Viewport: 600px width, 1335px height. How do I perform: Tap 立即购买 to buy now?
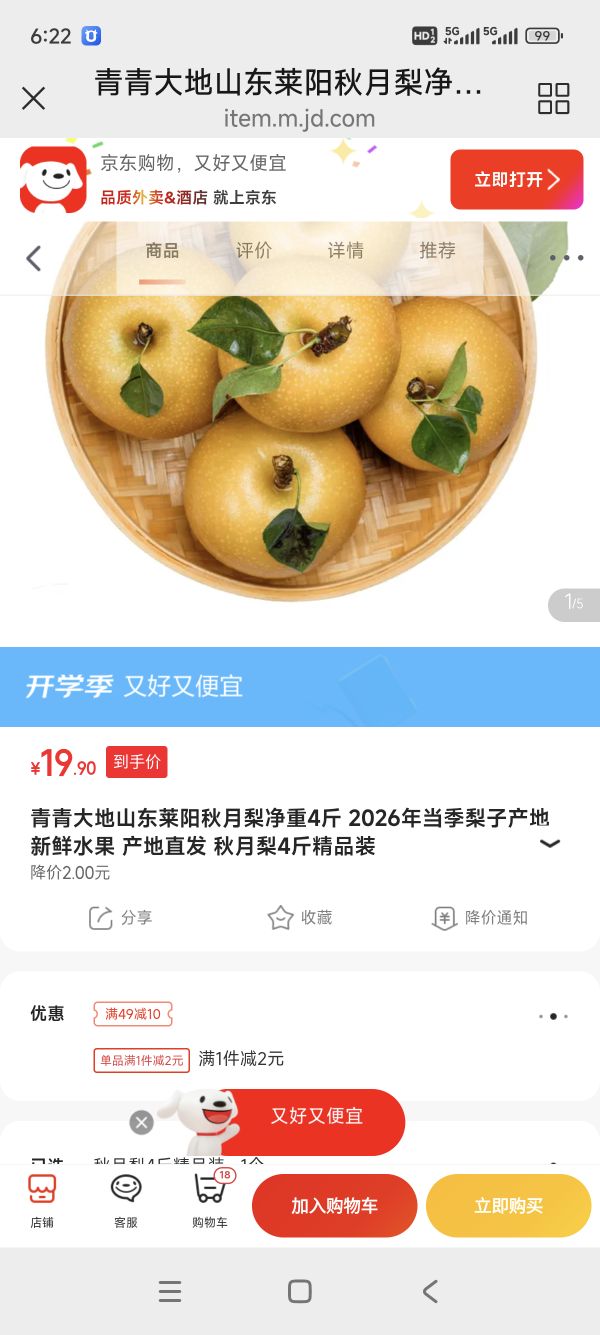point(509,1206)
